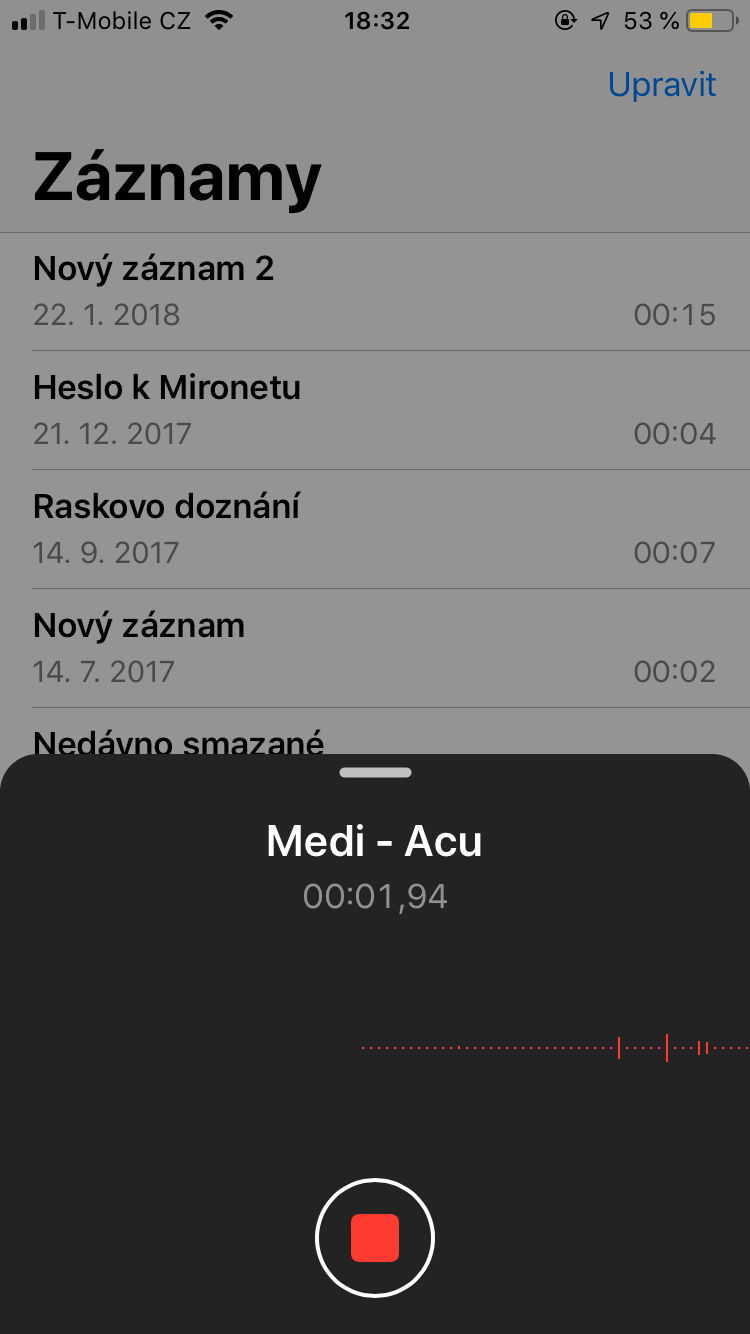
Task: Tap the clock showing 18:32
Action: [x=377, y=20]
